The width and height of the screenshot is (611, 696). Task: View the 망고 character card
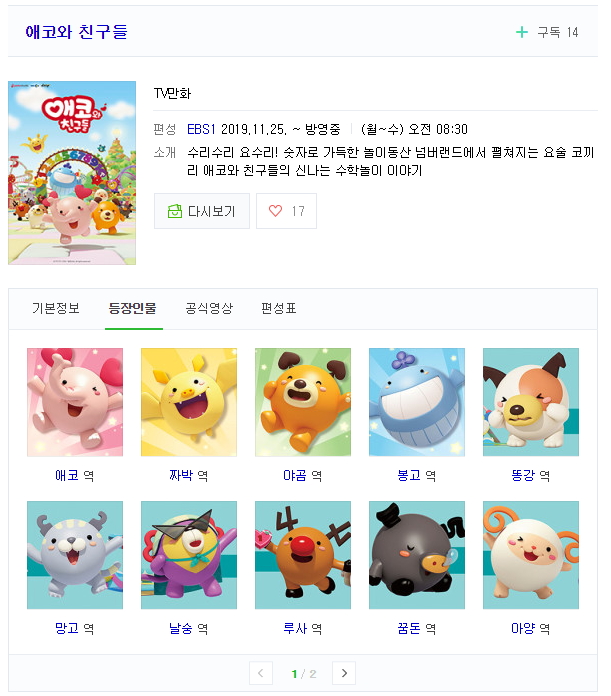[75, 556]
